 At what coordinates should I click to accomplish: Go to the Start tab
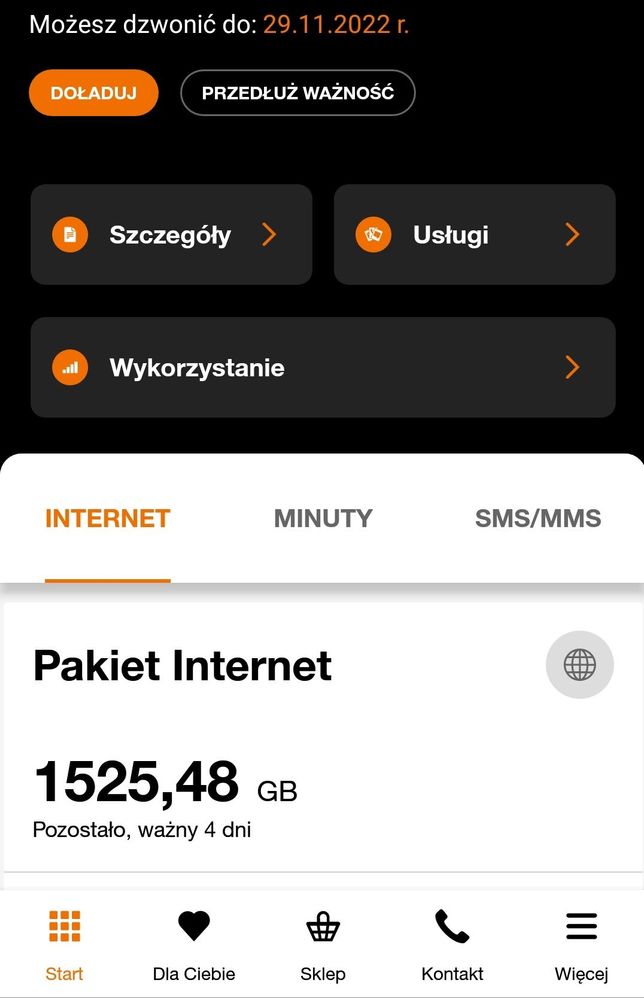click(64, 945)
